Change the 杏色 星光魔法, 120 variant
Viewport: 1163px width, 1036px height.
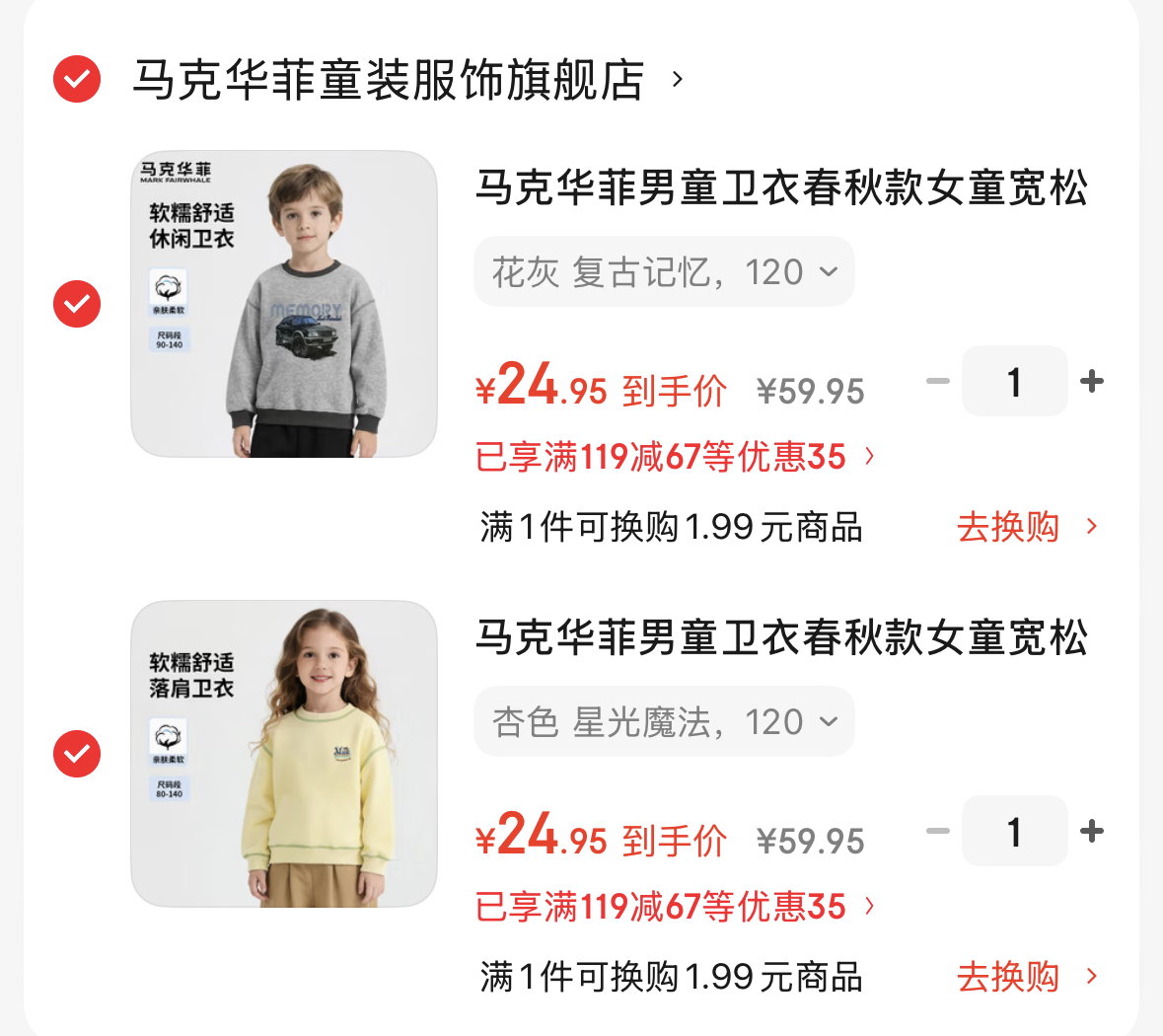tap(664, 721)
